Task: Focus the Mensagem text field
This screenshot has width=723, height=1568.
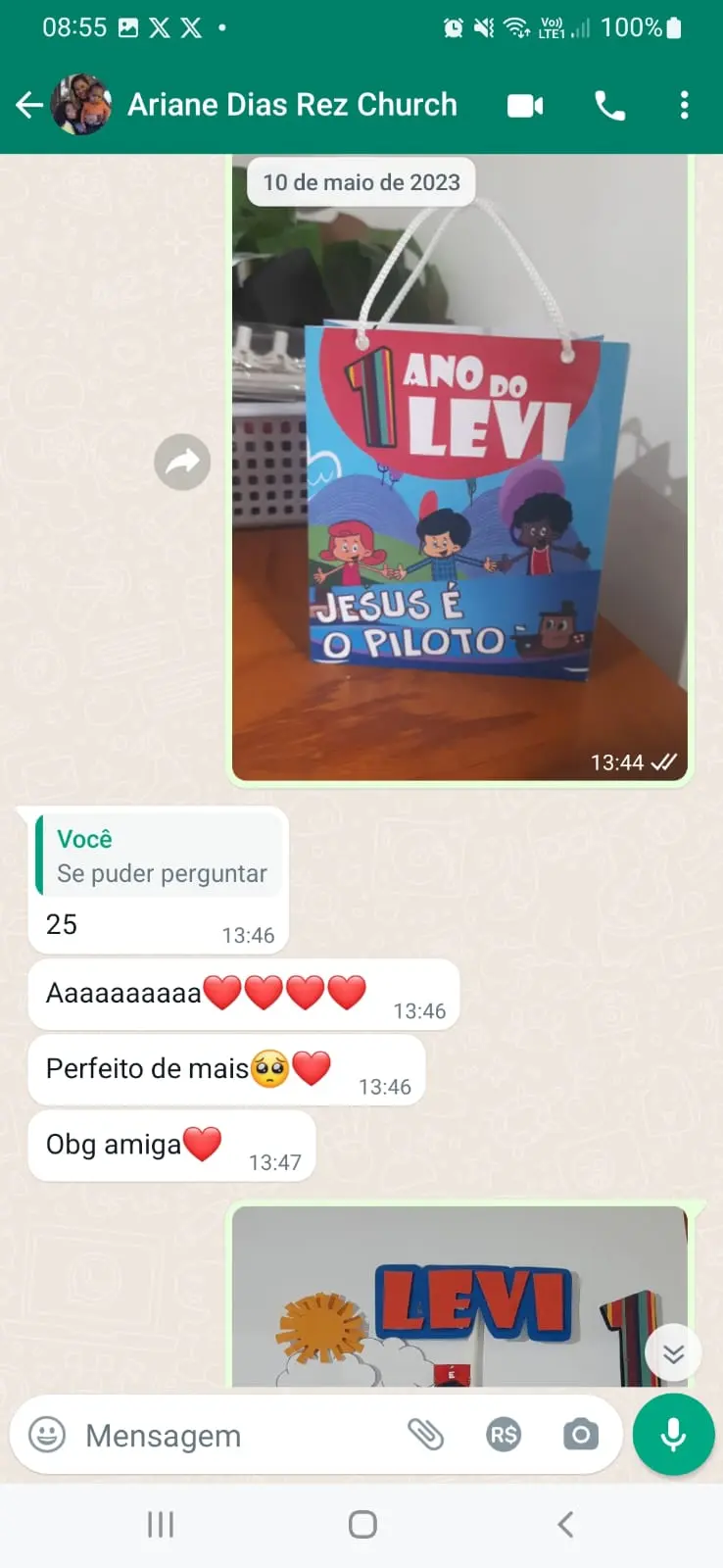Action: click(x=235, y=1436)
